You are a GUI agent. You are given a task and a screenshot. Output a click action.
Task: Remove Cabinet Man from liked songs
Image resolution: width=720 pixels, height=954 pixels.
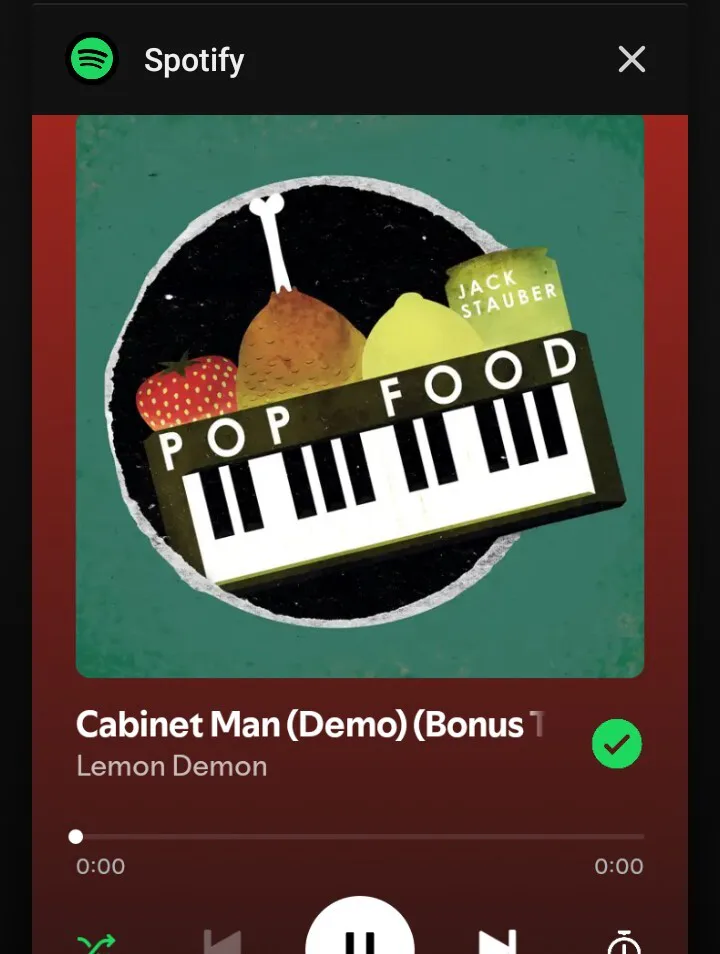(x=617, y=745)
